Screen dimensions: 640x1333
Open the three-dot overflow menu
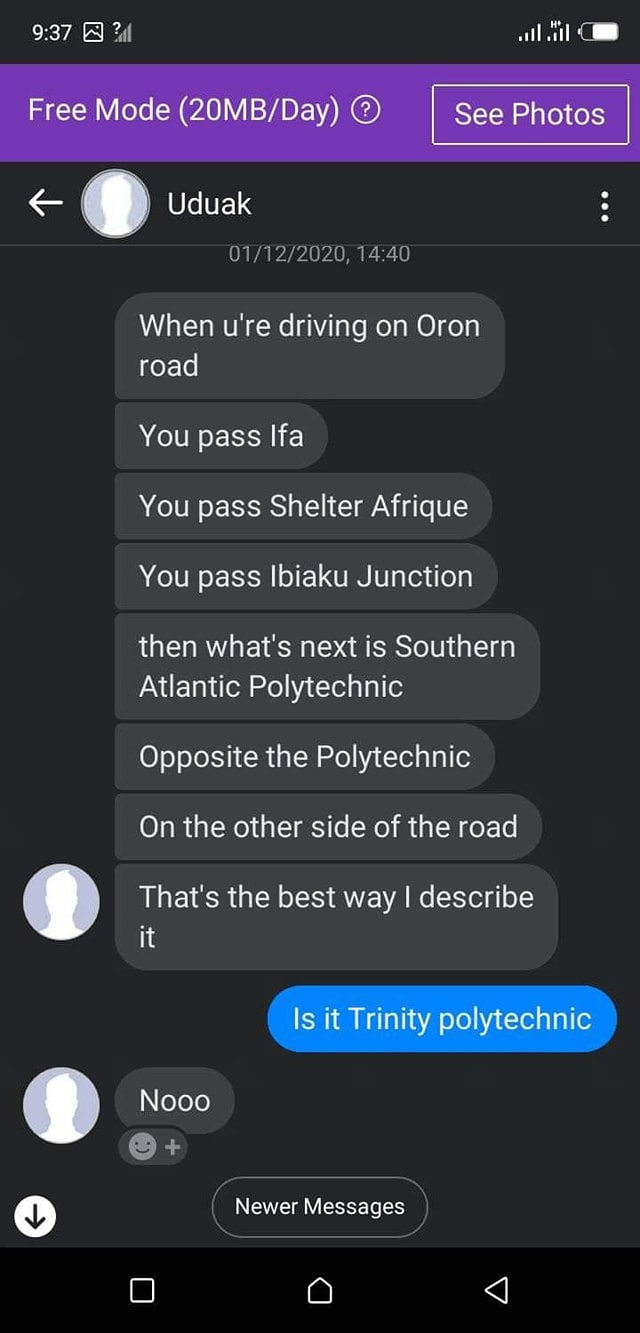pos(605,205)
